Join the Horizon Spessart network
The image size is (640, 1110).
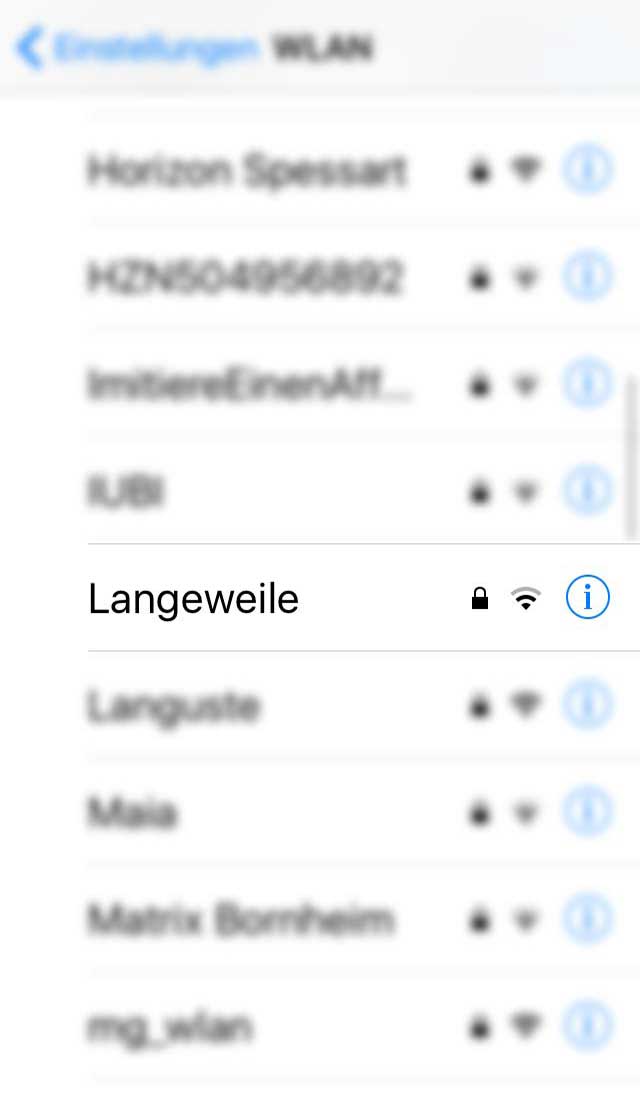click(247, 171)
